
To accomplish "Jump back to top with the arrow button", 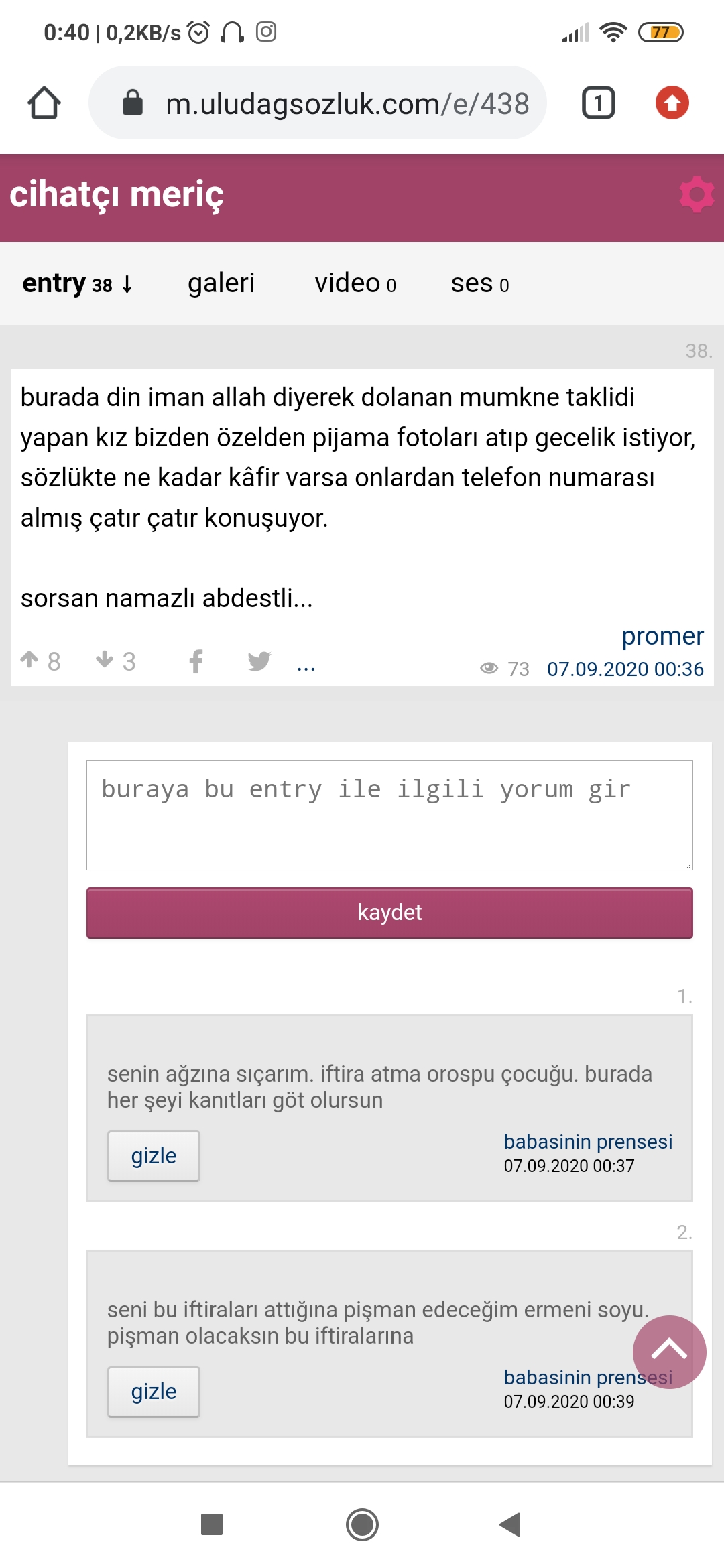I will pos(670,1352).
